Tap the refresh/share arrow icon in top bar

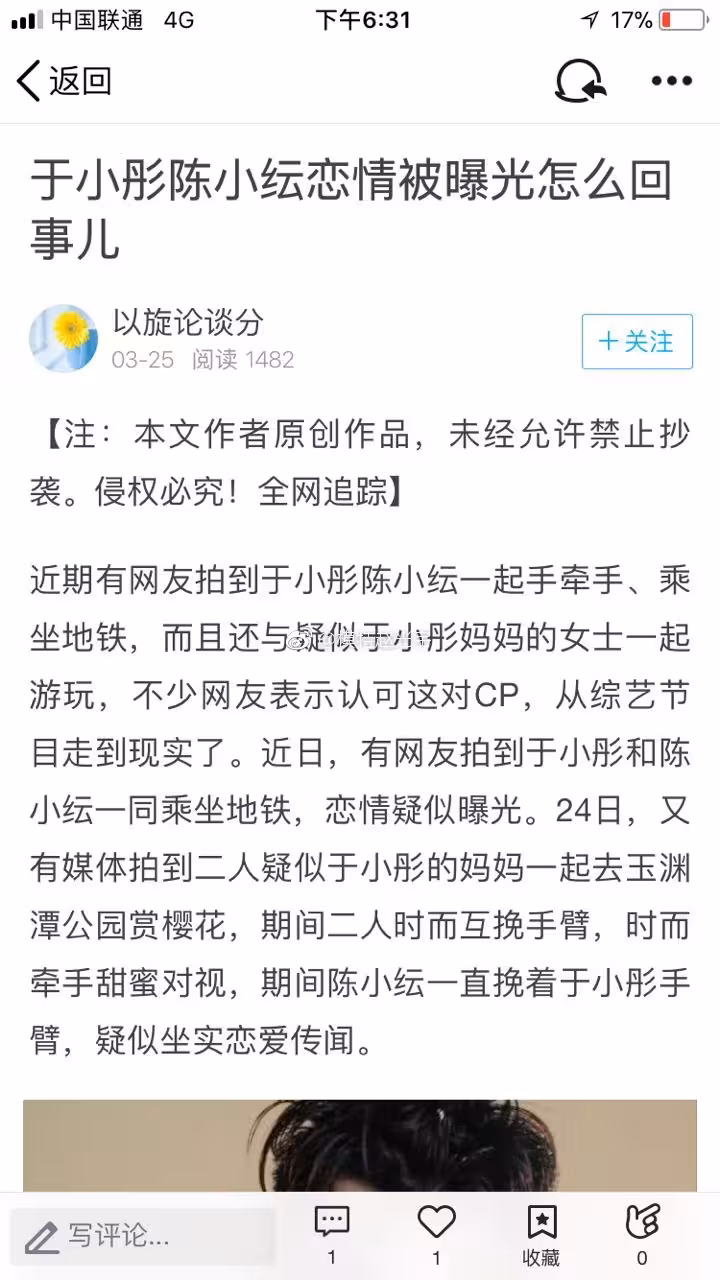pyautogui.click(x=580, y=81)
